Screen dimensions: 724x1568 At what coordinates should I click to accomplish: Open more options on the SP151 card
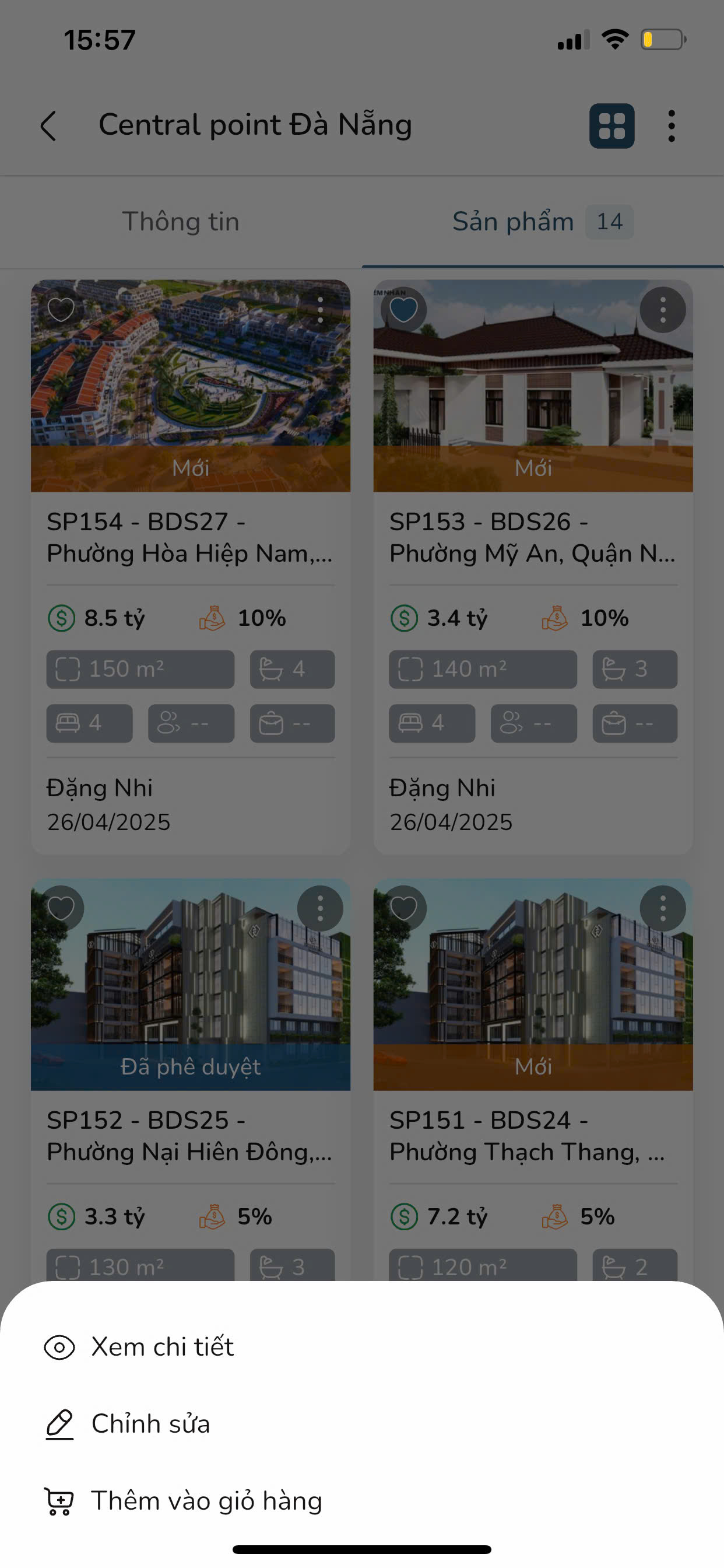pos(663,908)
